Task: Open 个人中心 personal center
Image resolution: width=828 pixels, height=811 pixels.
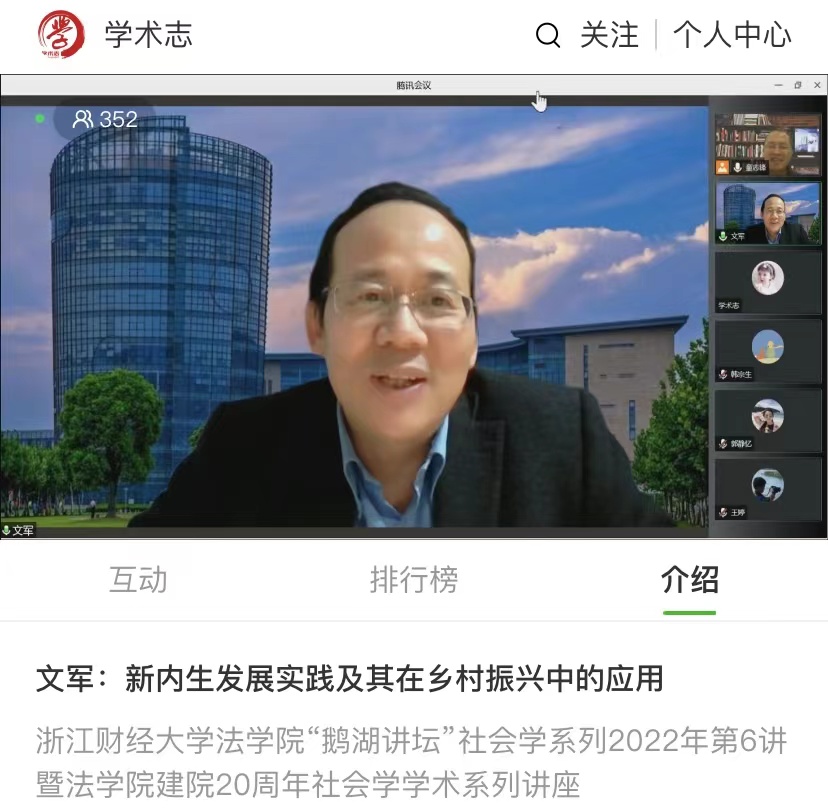Action: tap(732, 36)
